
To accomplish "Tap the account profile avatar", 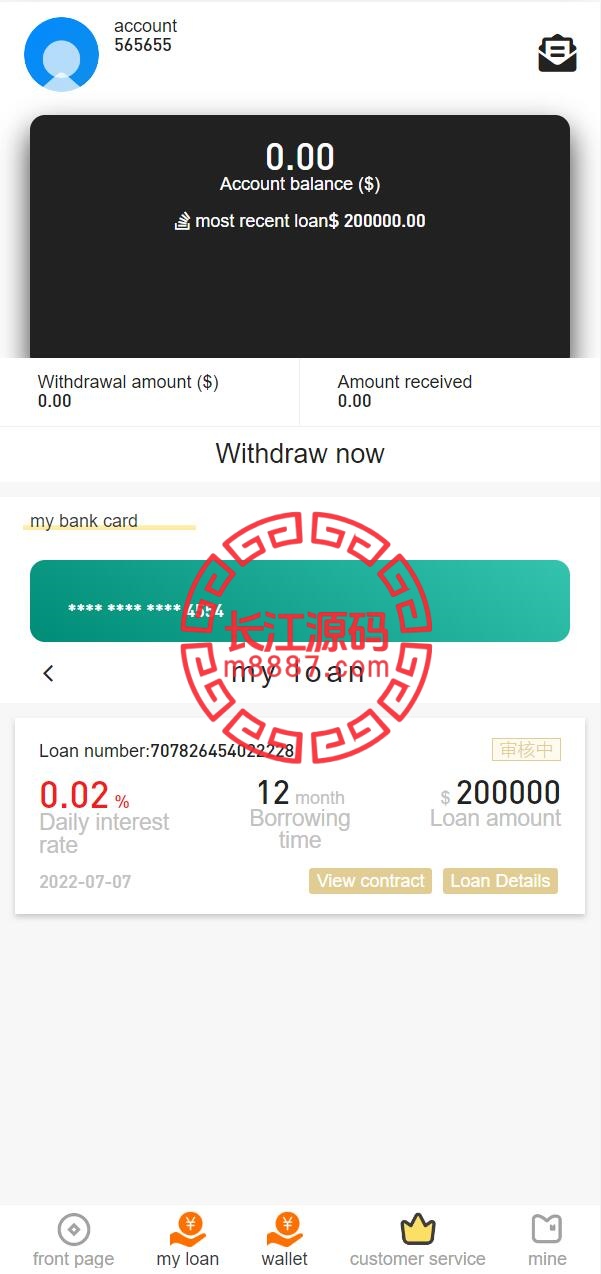I will [x=61, y=54].
